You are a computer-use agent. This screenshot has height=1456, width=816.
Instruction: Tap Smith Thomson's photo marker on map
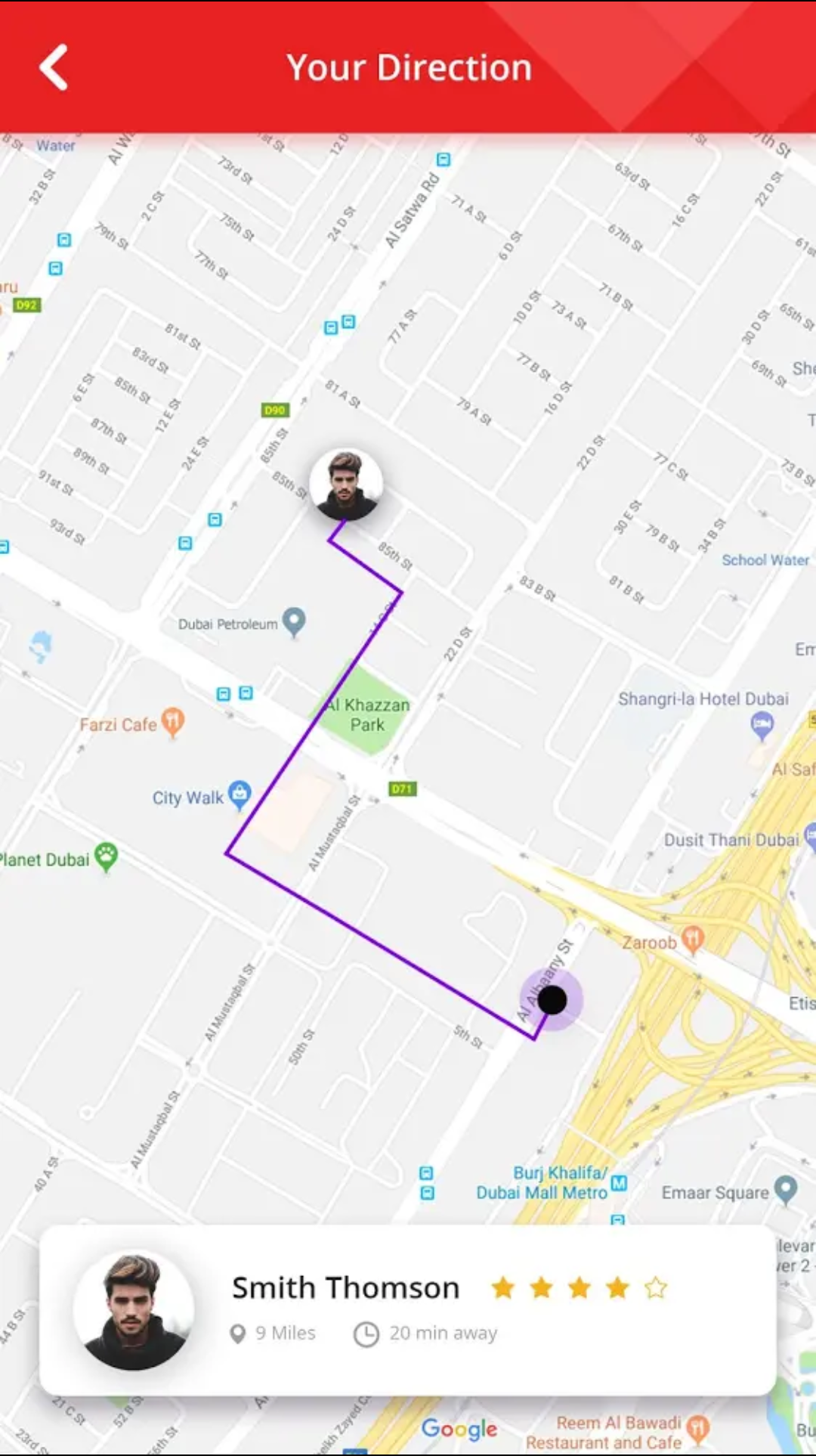coord(346,484)
